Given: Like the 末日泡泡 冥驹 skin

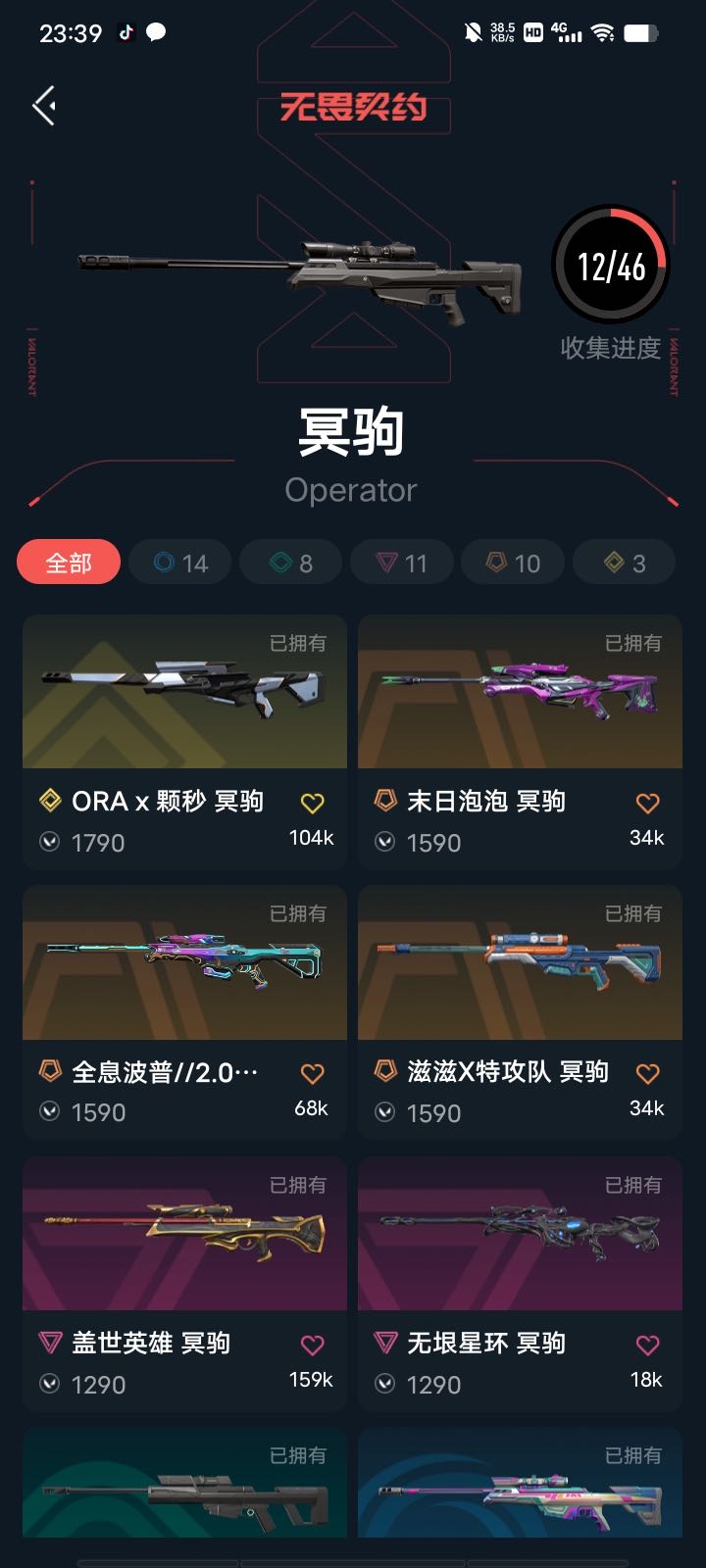Looking at the screenshot, I should pyautogui.click(x=647, y=804).
